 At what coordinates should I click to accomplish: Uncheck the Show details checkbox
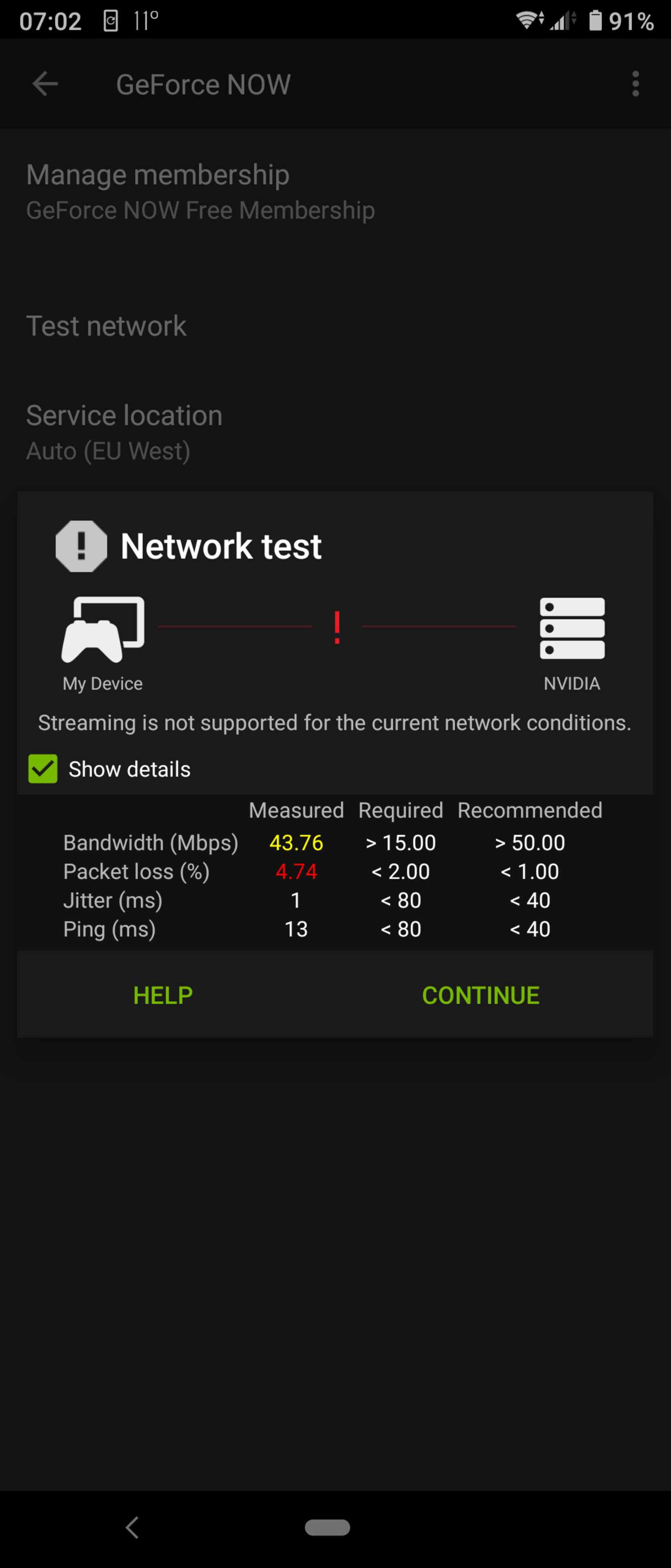click(x=43, y=769)
